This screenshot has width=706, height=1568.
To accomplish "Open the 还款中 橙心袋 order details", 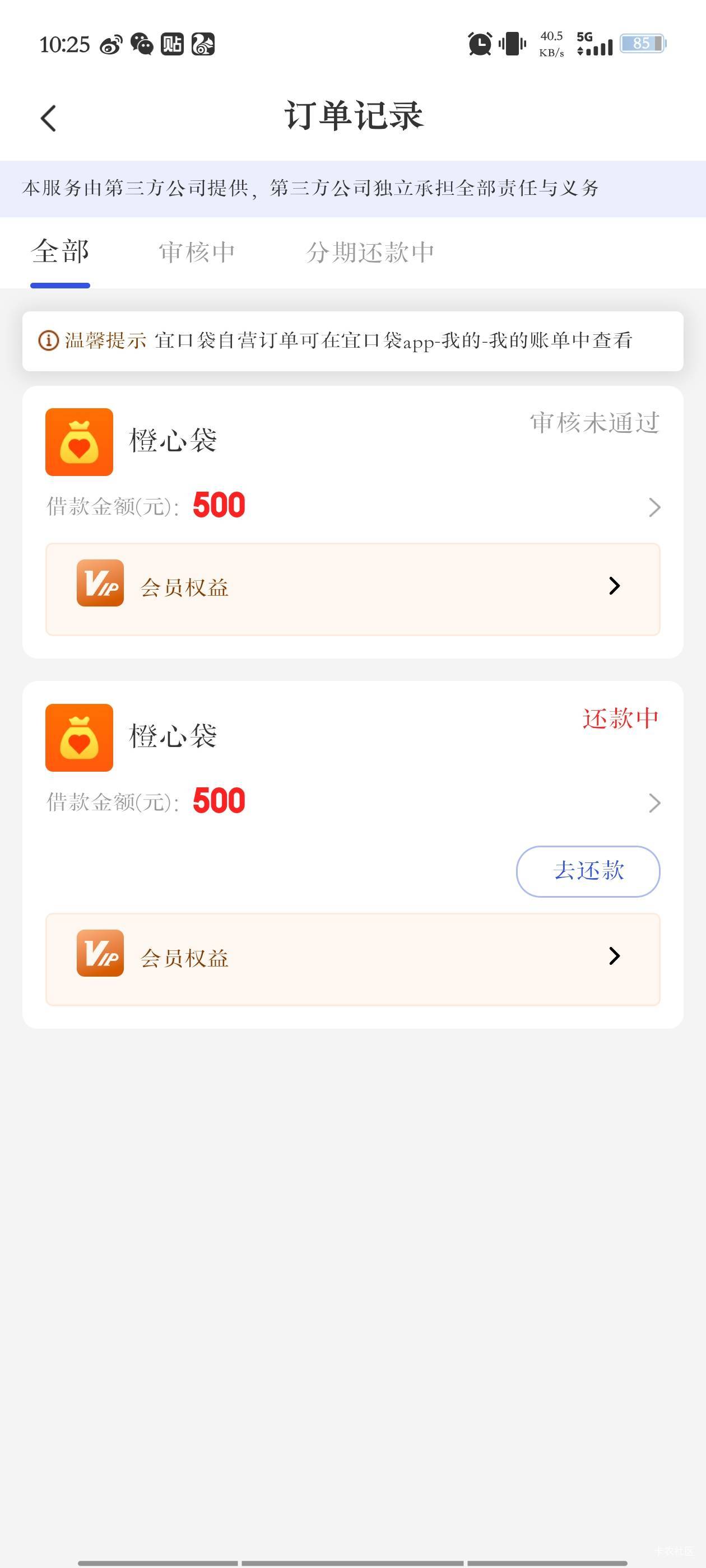I will (x=654, y=803).
